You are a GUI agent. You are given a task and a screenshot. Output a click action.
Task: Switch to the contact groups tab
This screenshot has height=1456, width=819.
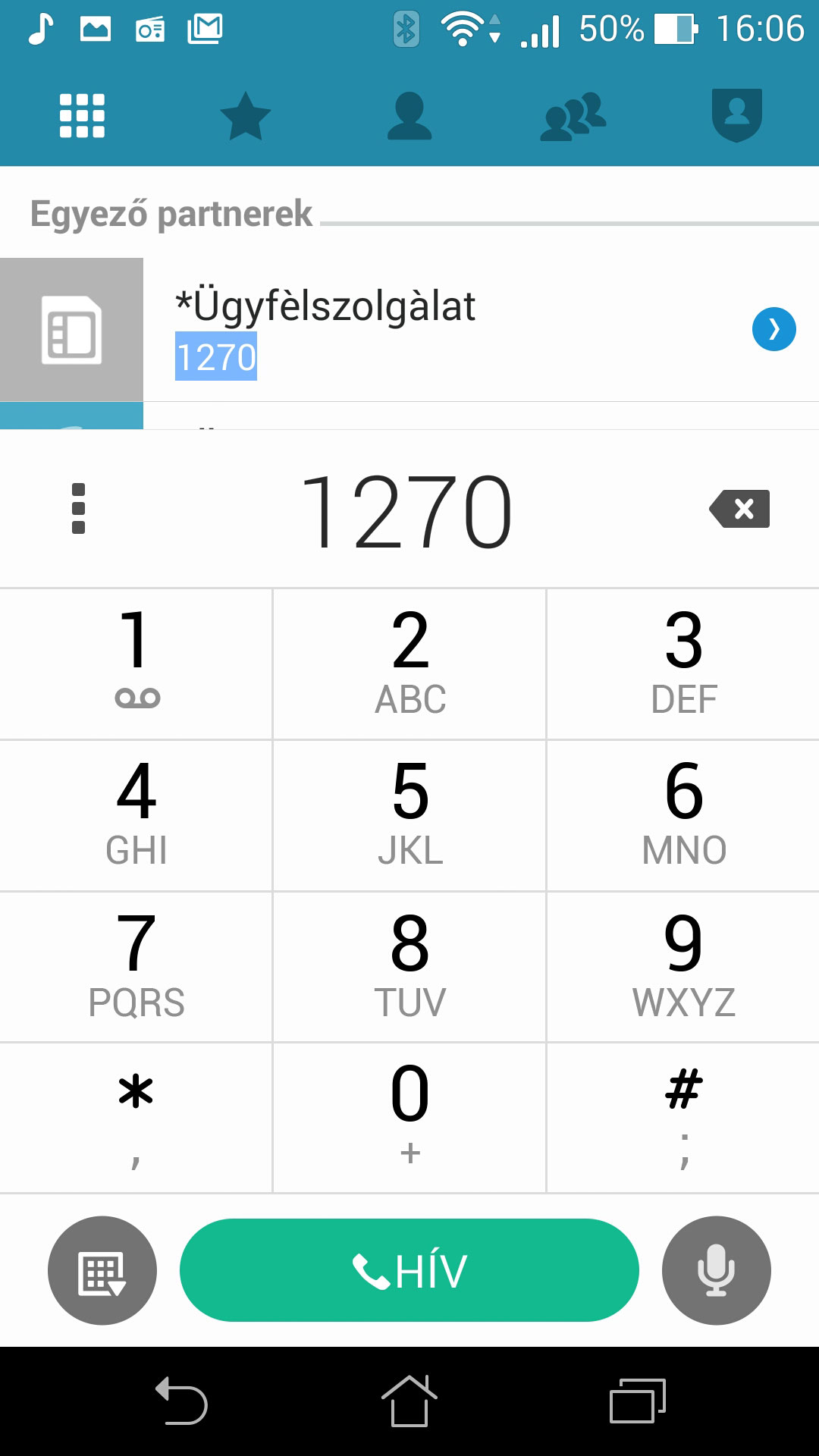tap(573, 116)
